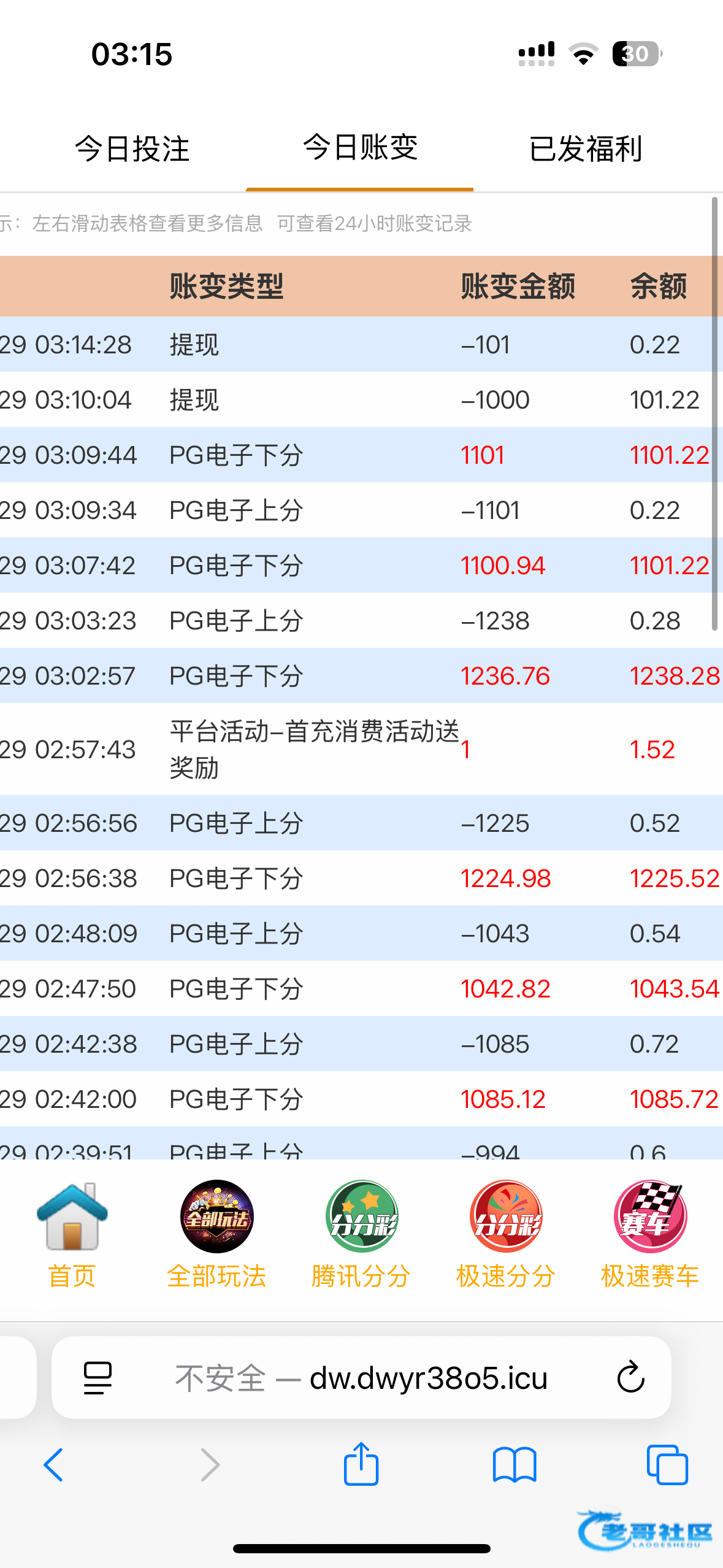Open Safari bookmarks
Screen dimensions: 723x1568
click(515, 1465)
